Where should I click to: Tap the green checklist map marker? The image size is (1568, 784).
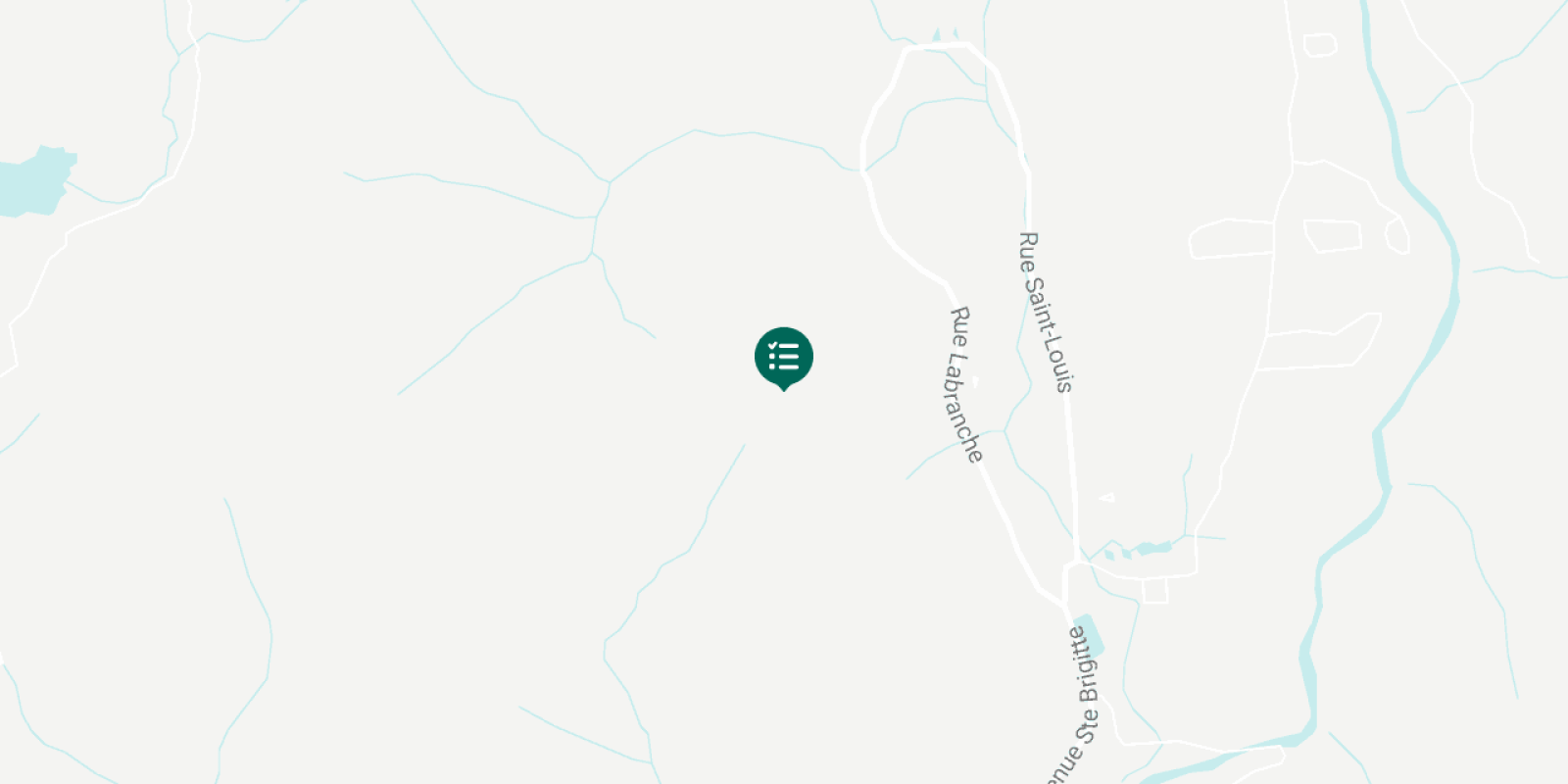783,357
